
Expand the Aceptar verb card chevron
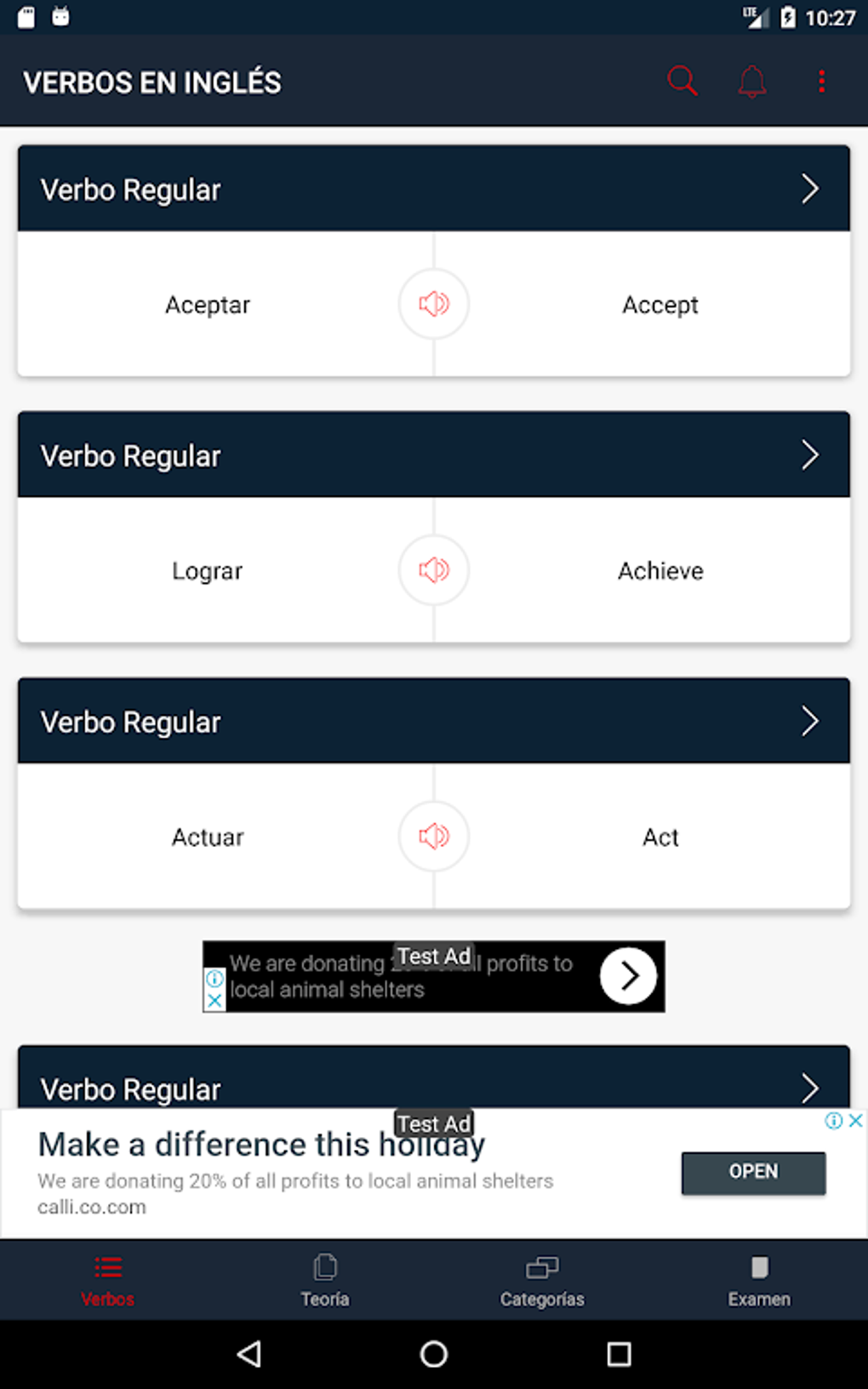pyautogui.click(x=810, y=189)
